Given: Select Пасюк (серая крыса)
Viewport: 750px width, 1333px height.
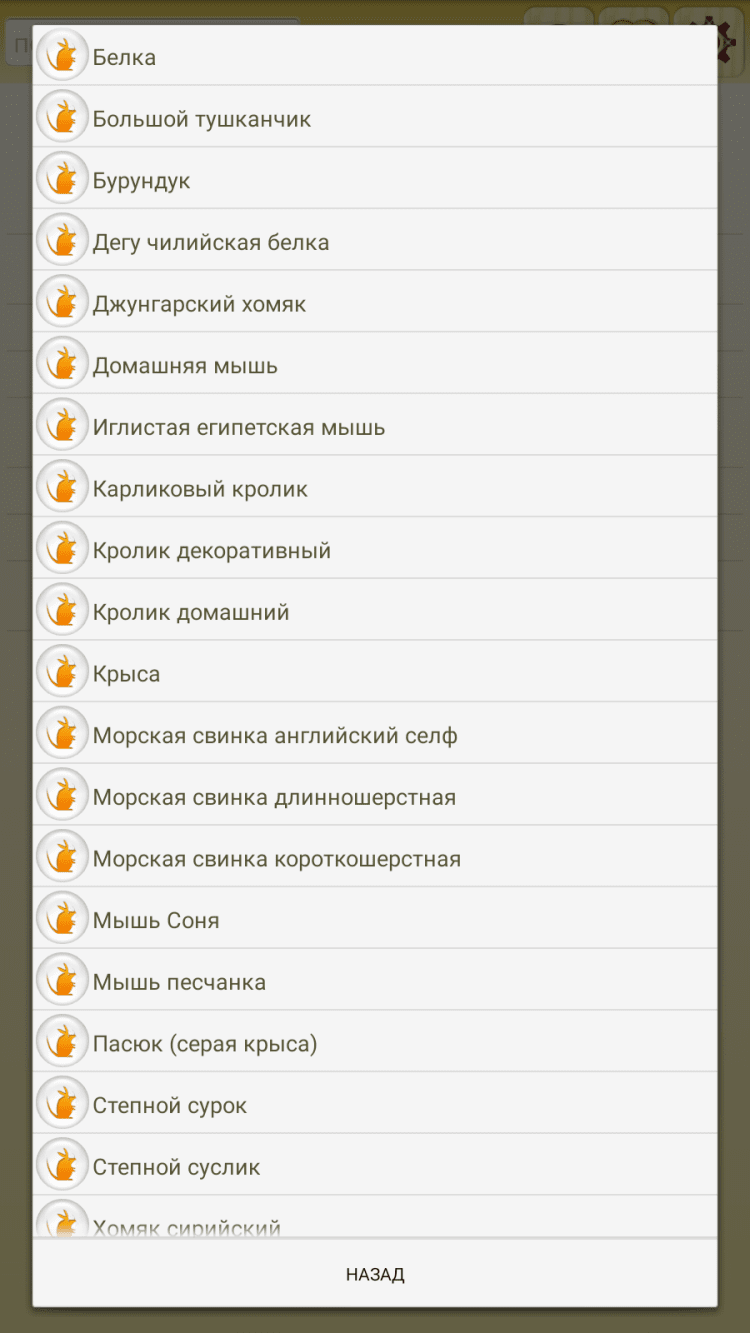Looking at the screenshot, I should [x=375, y=1044].
